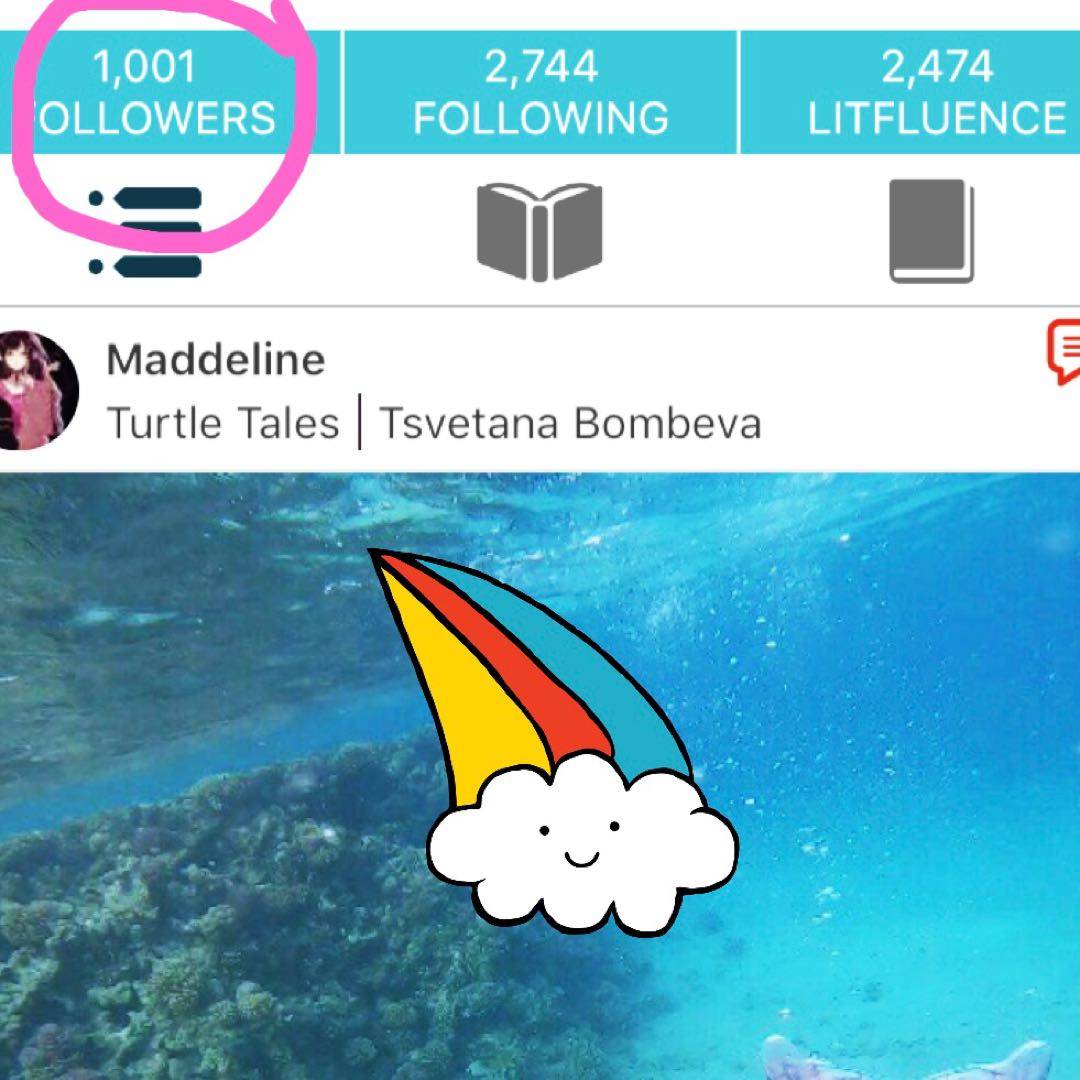1080x1080 pixels.
Task: Tap the red comment icon on Maddeline's post
Action: pos(1064,352)
